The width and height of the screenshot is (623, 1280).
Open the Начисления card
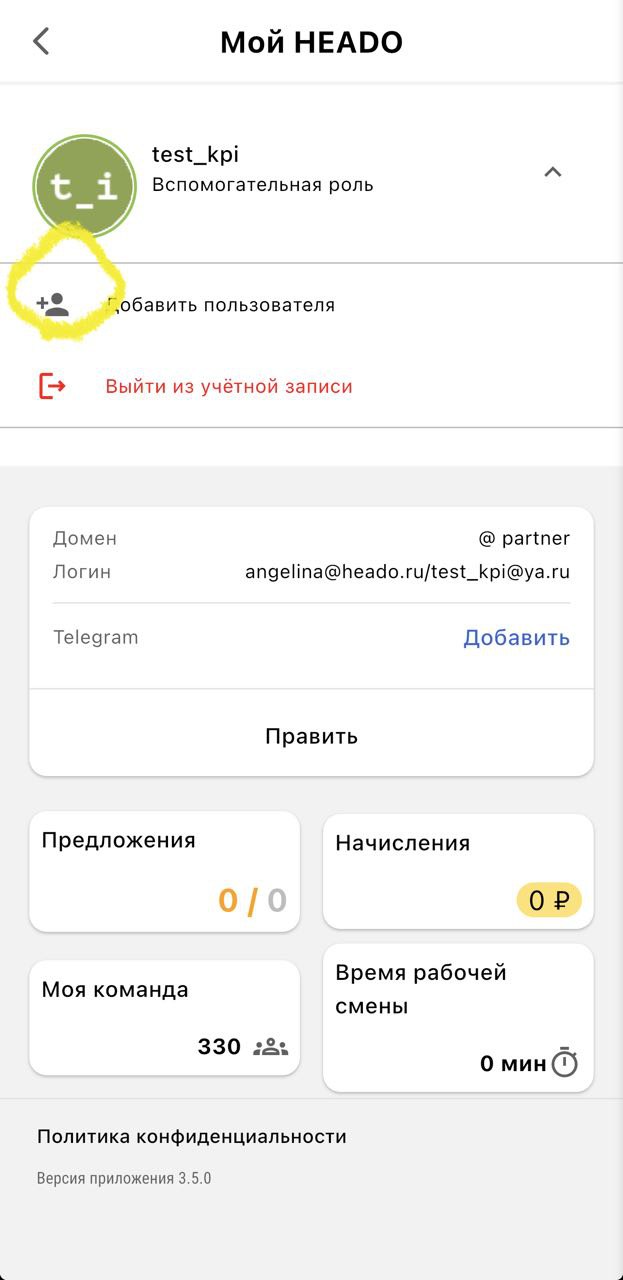click(x=458, y=871)
